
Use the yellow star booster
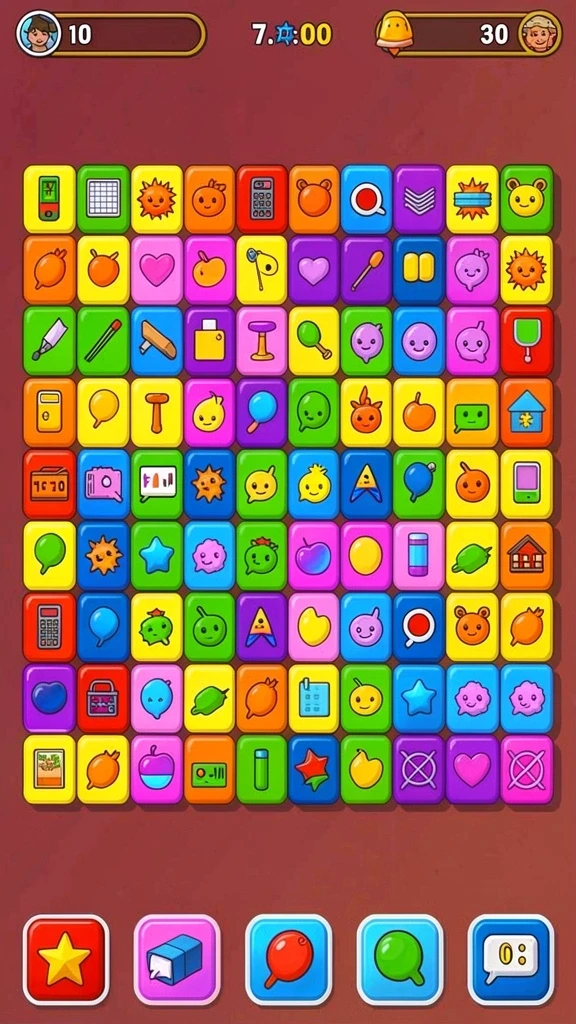[66, 959]
